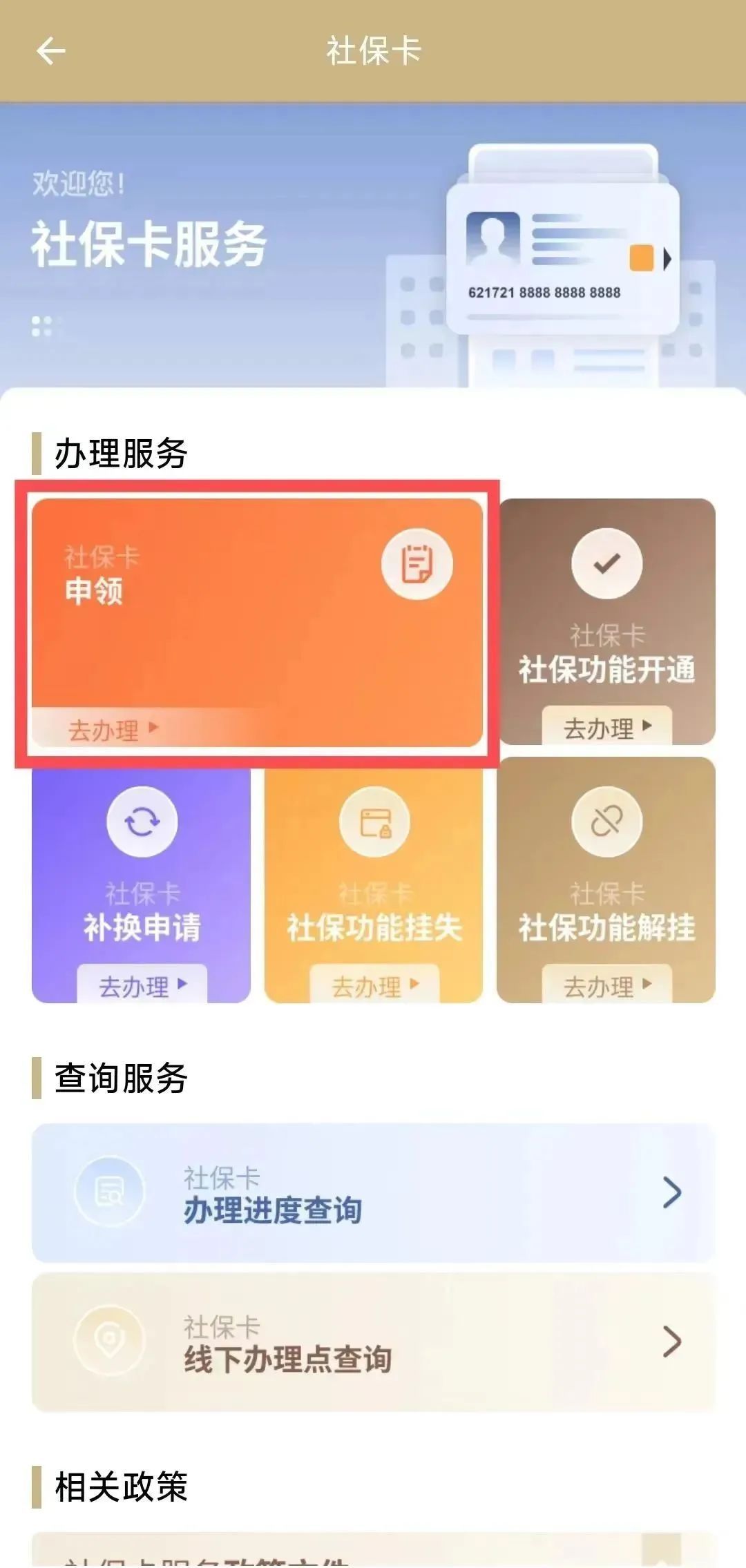The image size is (746, 1568).
Task: Go back using the top-left arrow
Action: [50, 51]
